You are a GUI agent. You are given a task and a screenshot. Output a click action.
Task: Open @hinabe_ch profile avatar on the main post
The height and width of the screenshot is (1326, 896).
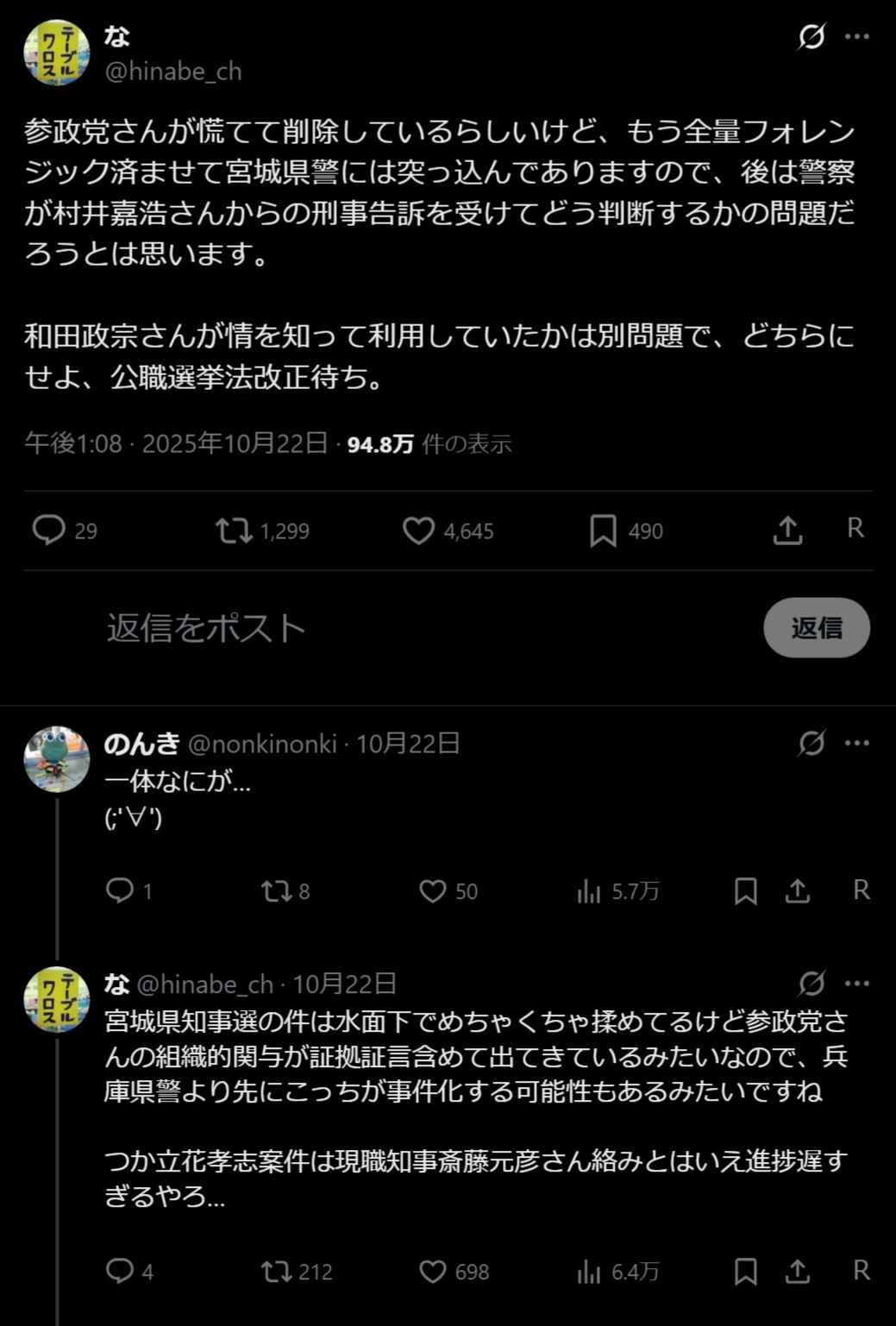[x=57, y=53]
